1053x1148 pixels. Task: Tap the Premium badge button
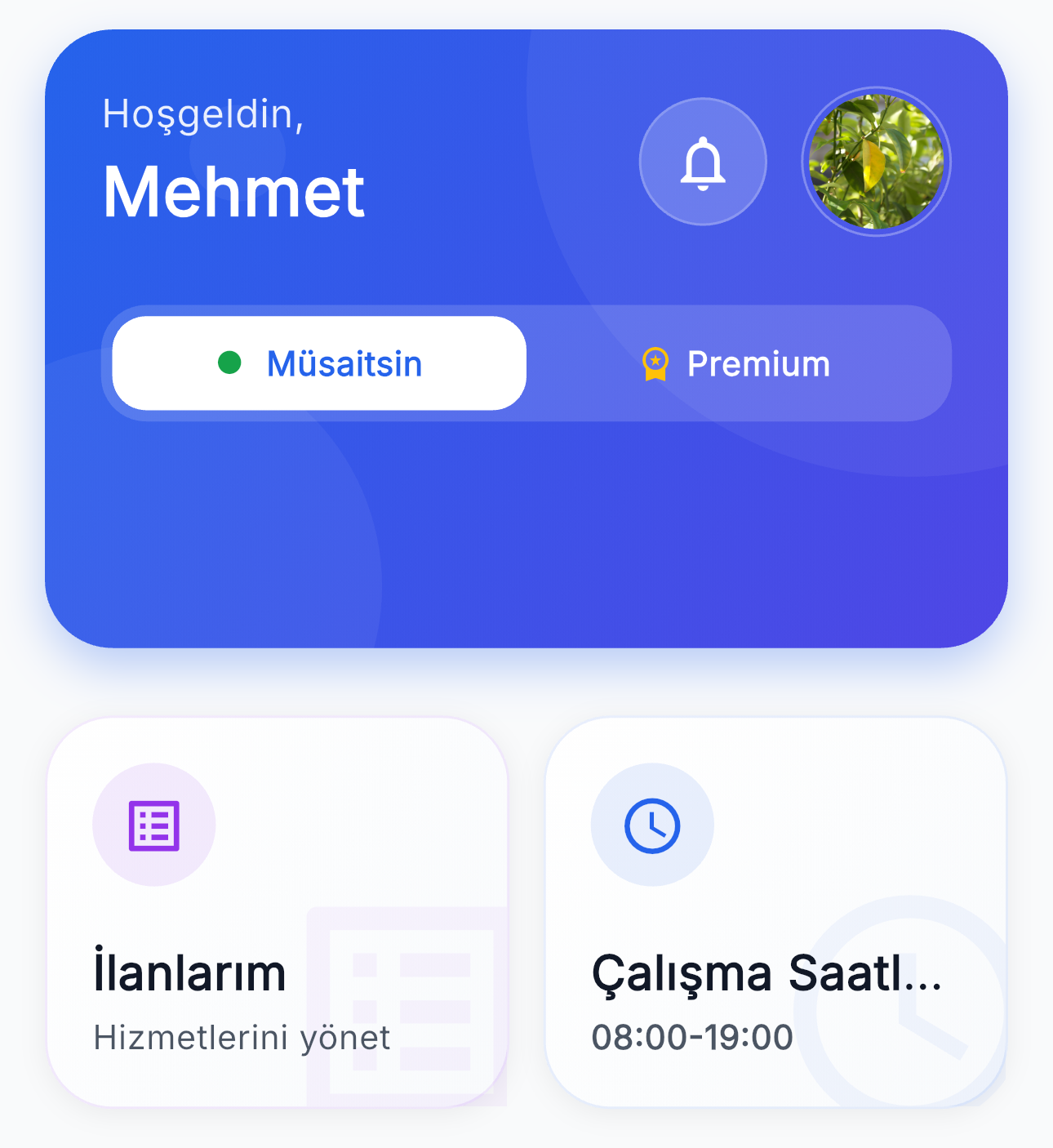coord(738,363)
